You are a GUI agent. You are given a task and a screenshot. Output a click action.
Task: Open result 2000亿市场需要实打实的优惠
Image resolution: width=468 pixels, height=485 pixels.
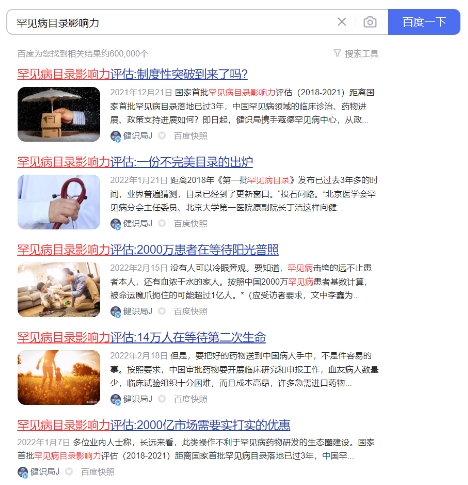pyautogui.click(x=154, y=425)
